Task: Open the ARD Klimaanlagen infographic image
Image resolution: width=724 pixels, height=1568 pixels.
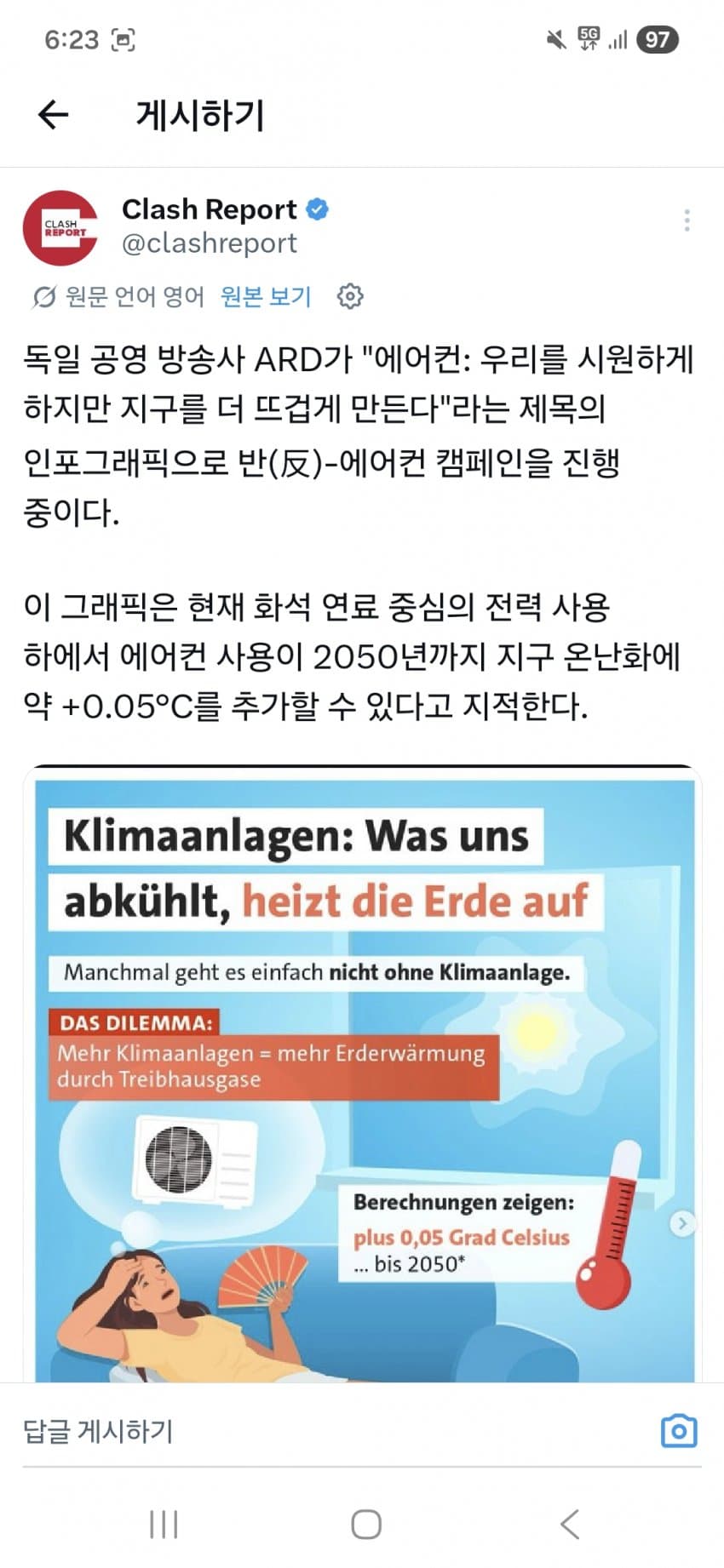Action: 363,1074
